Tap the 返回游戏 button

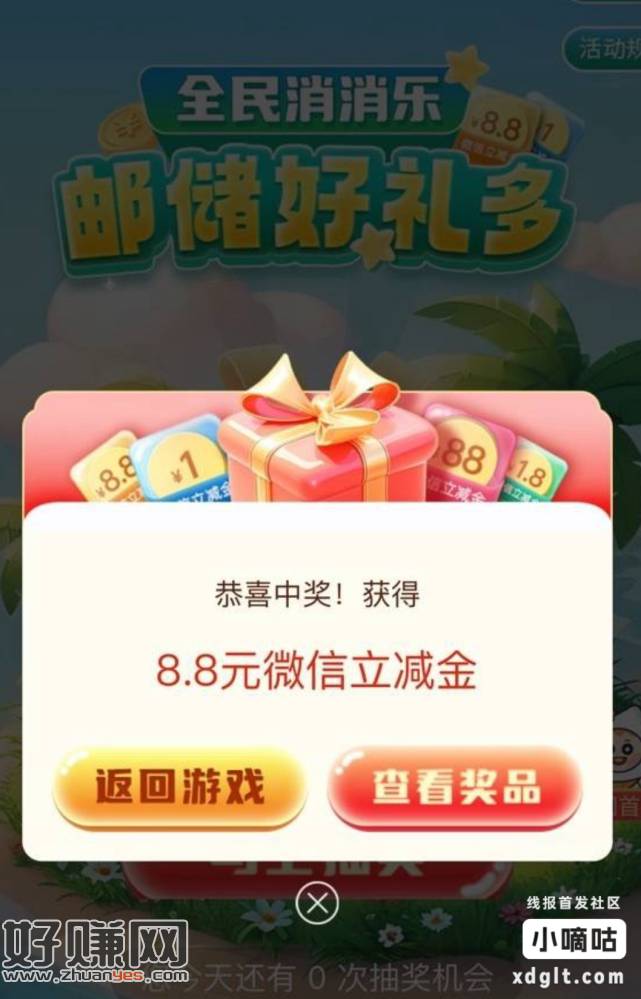180,787
